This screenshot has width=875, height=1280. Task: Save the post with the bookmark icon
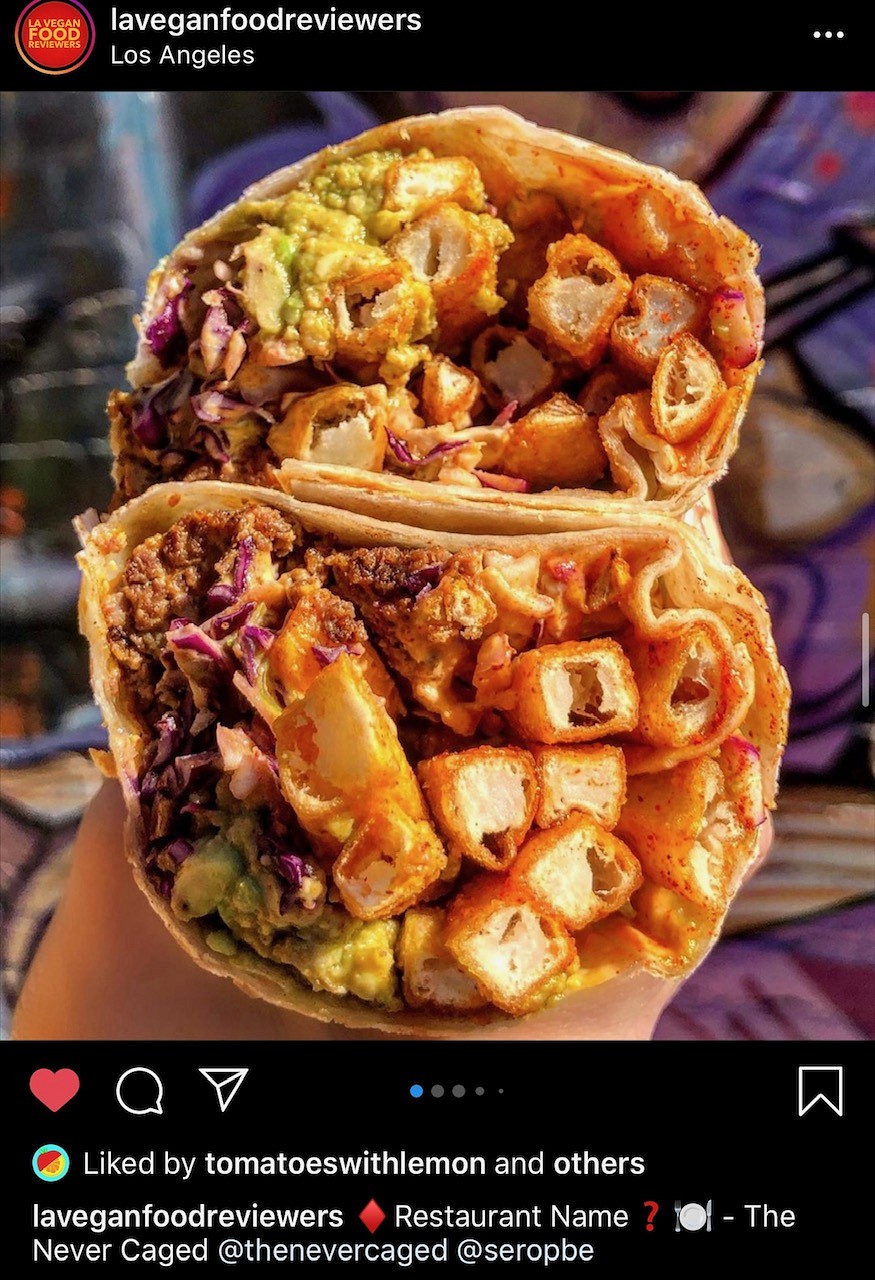click(820, 1090)
